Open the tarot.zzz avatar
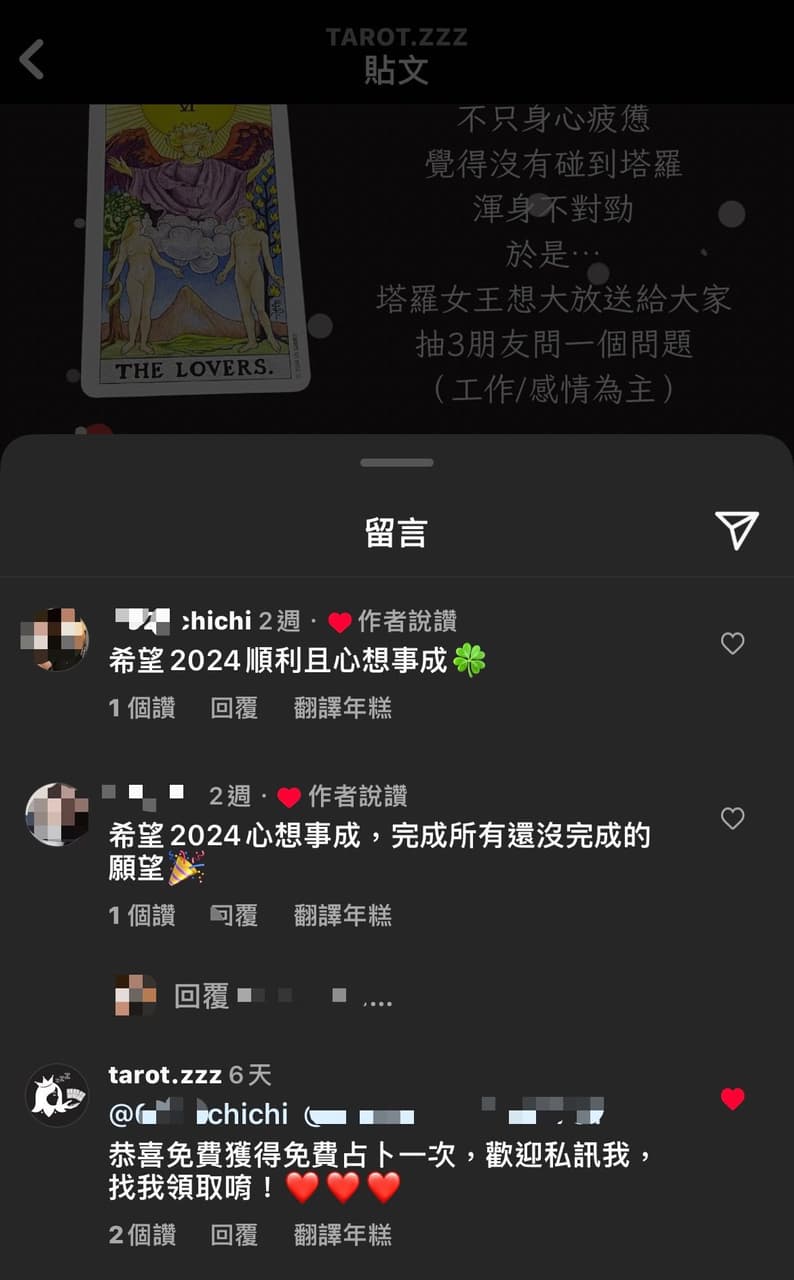Screen dimensions: 794x1280 tap(56, 1095)
